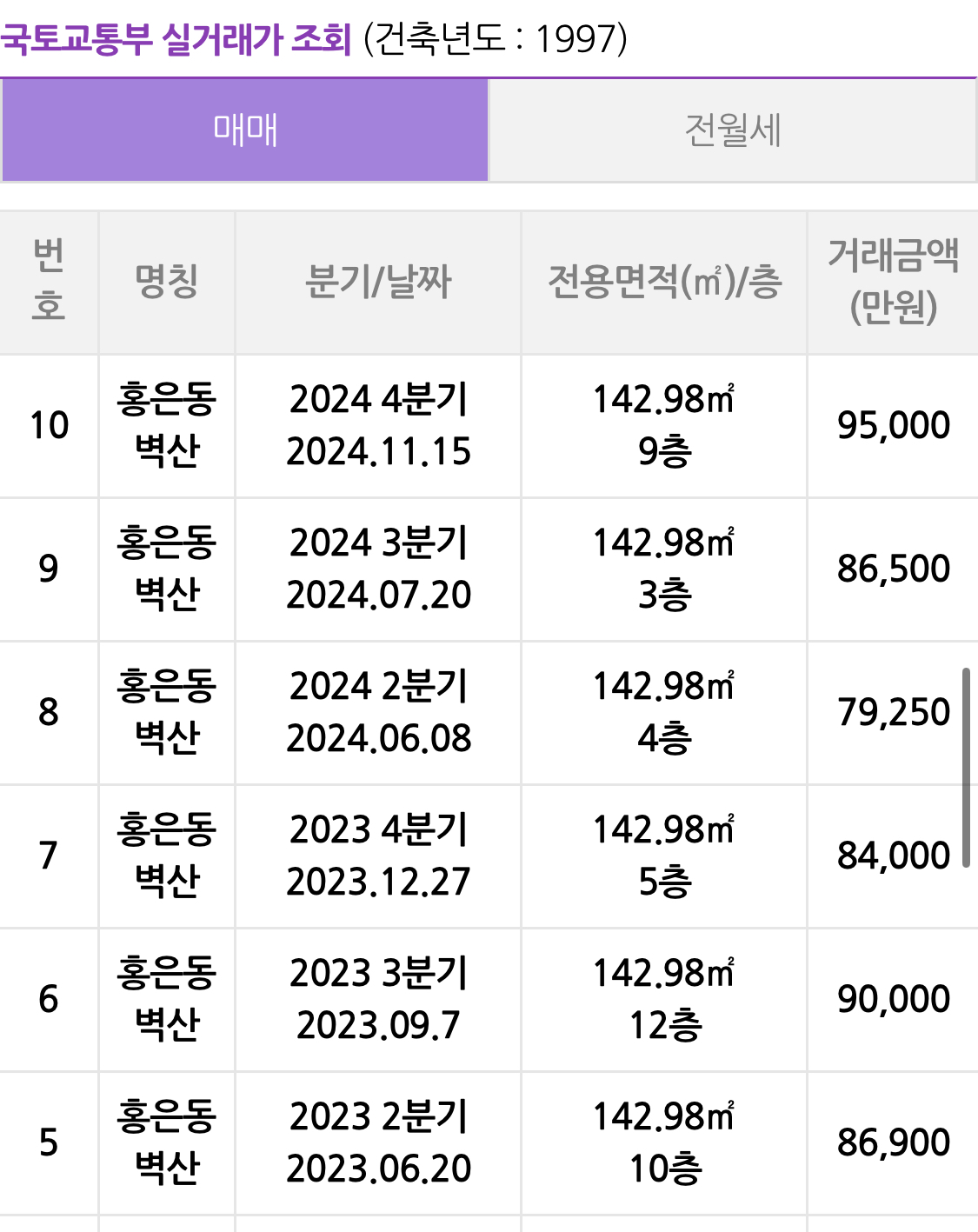Screen dimensions: 978x1232
Task: Select the 2023.12.27 date cell
Action: [379, 881]
